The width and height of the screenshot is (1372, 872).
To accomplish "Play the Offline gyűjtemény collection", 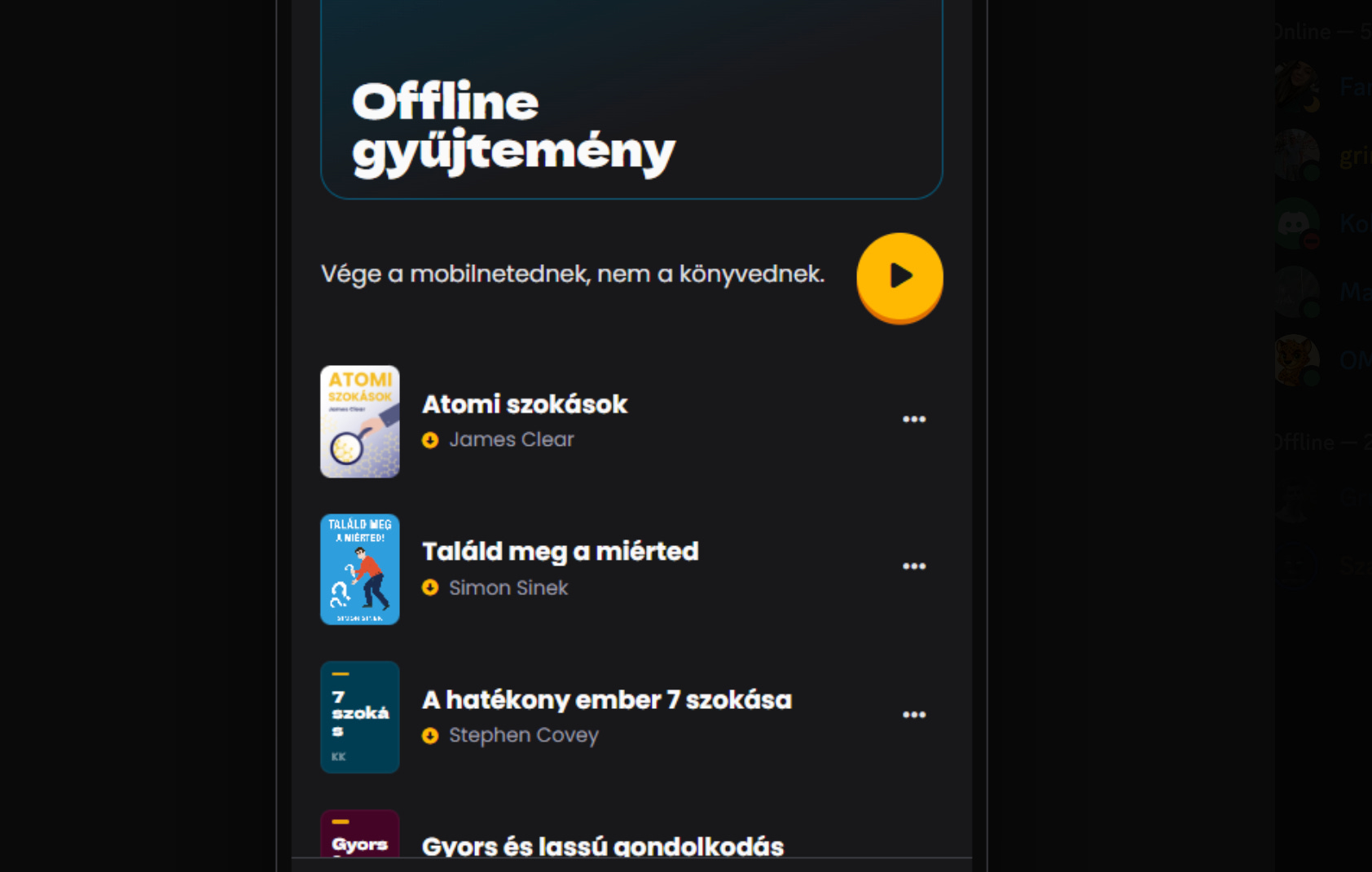I will (899, 276).
